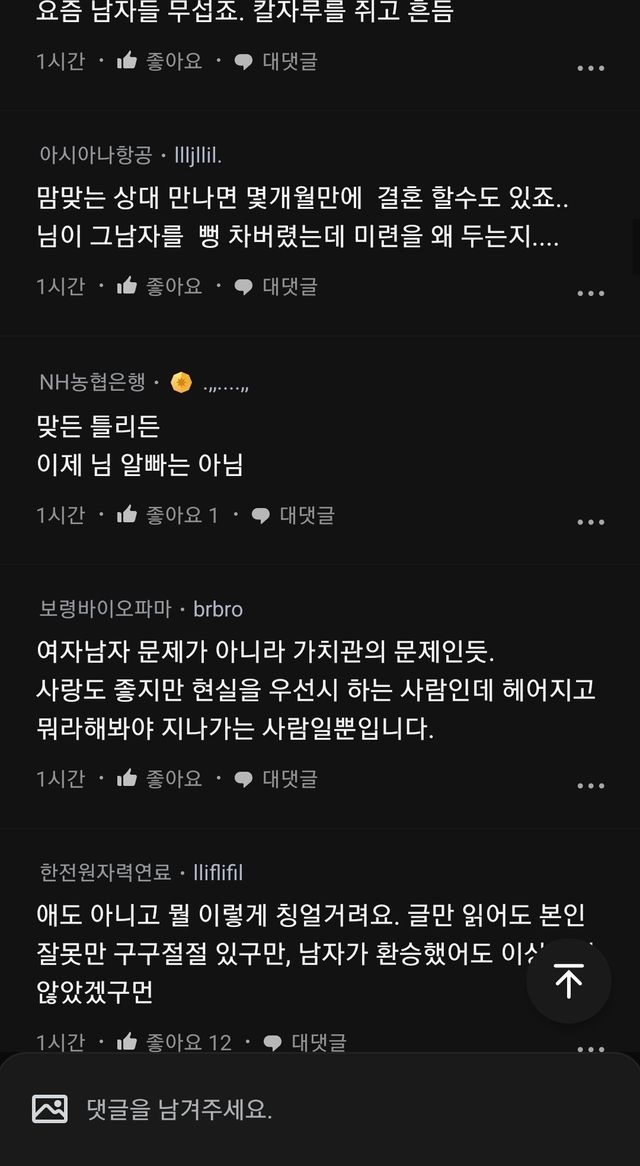Reply to the 한전원자력연료 user's comment
The height and width of the screenshot is (1166, 640).
pos(305,1042)
